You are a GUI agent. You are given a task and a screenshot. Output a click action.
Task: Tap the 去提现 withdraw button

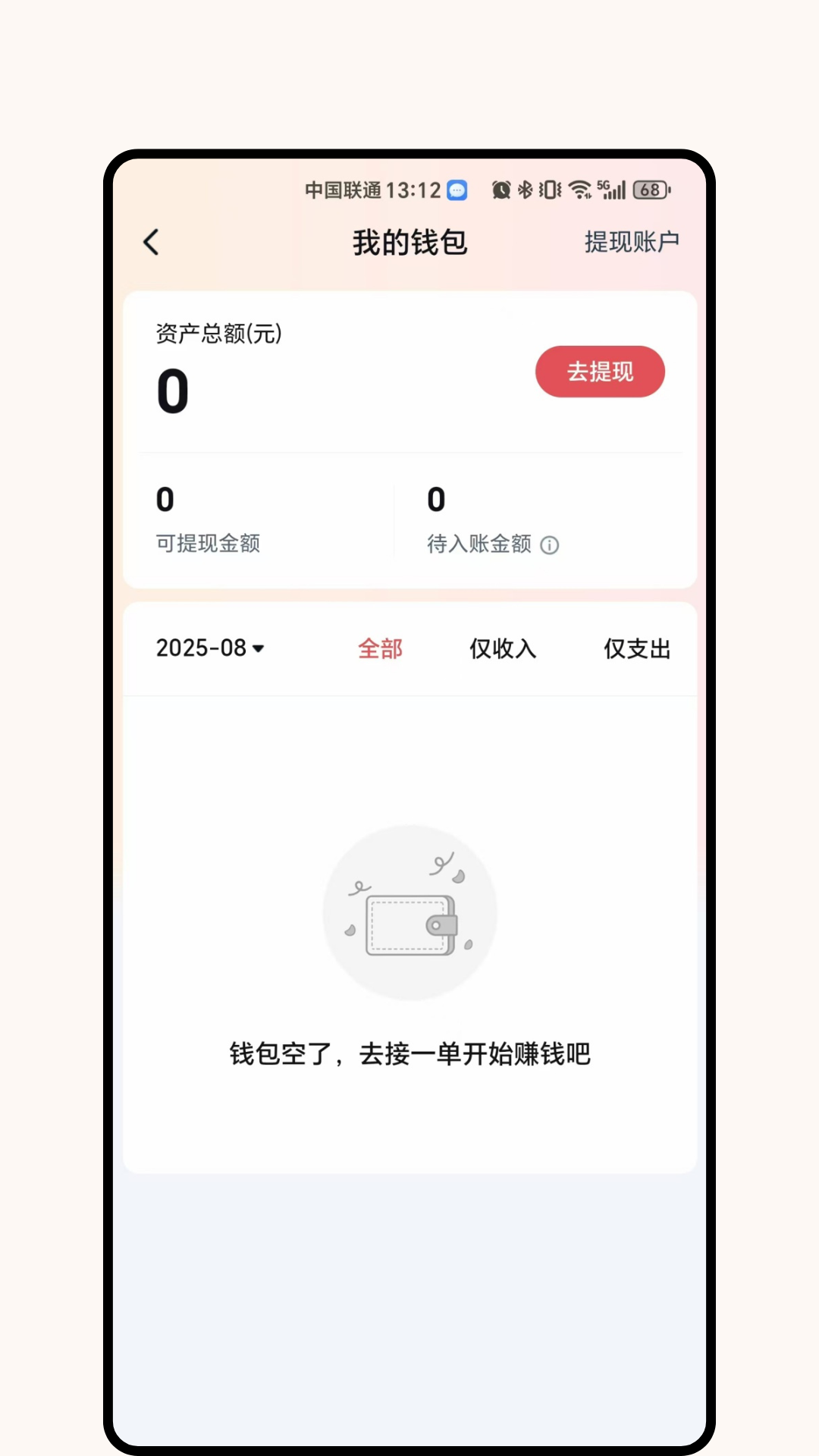(600, 371)
